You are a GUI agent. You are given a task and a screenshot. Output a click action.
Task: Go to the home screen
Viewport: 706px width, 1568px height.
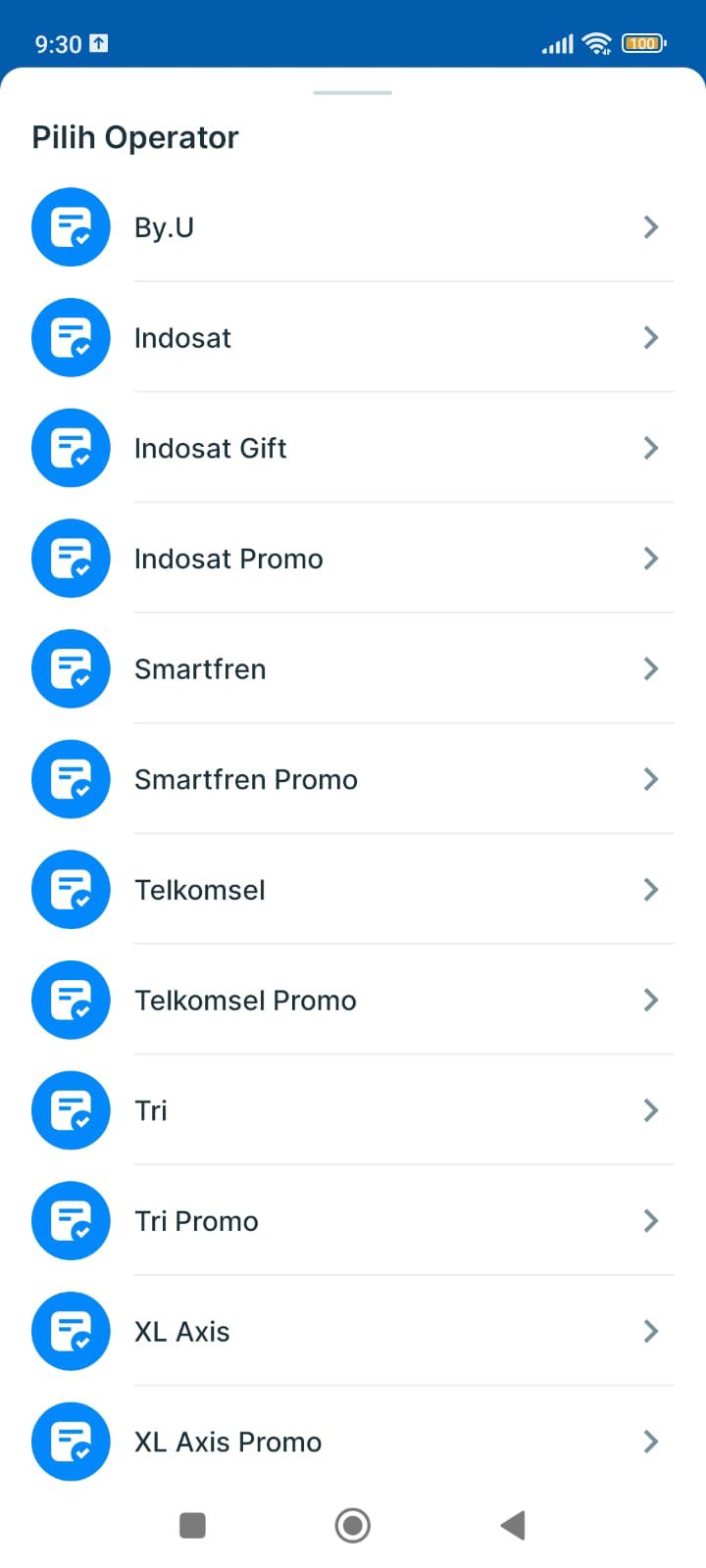(353, 1526)
